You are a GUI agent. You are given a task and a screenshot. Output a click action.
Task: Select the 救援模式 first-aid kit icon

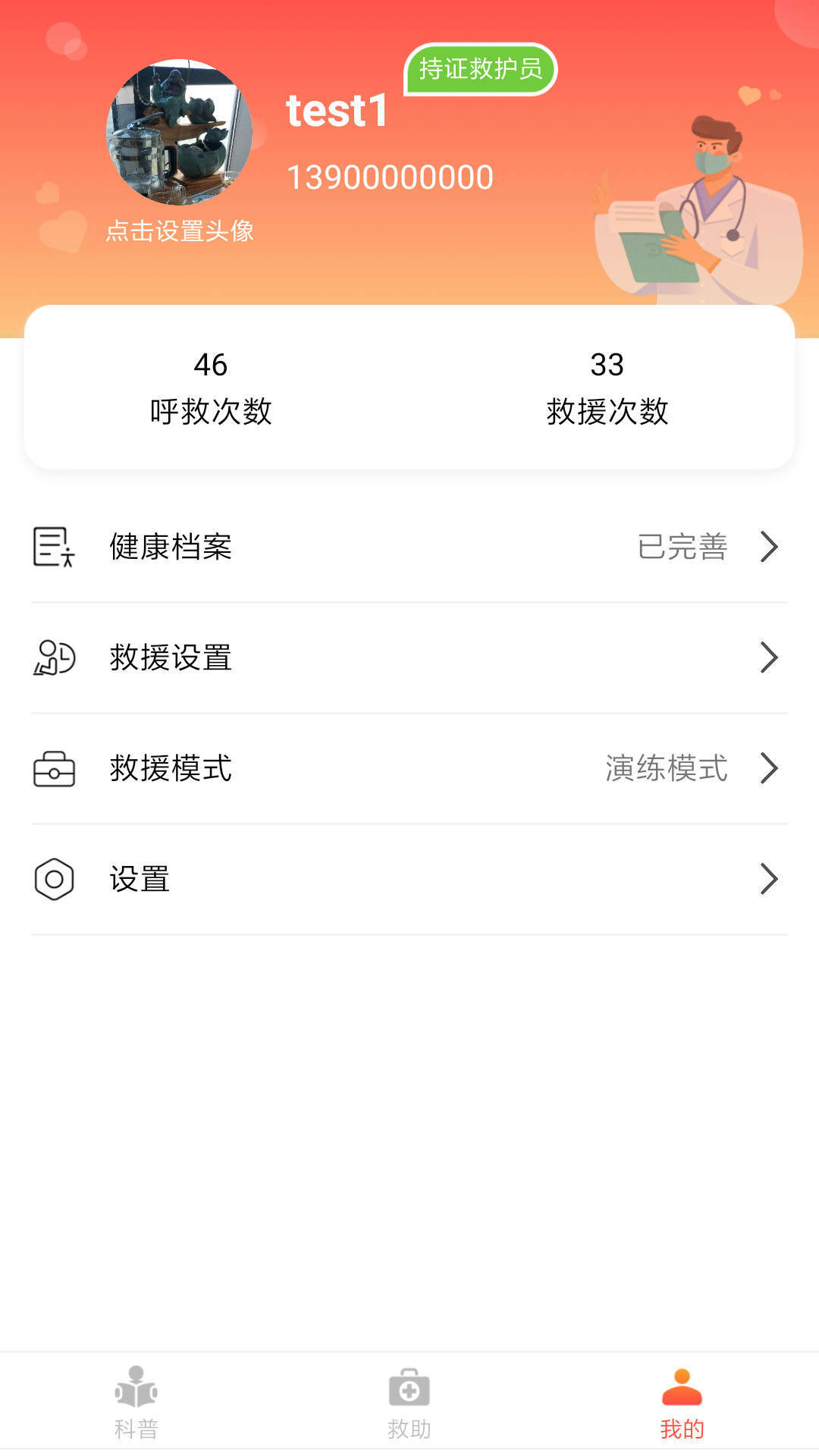52,768
